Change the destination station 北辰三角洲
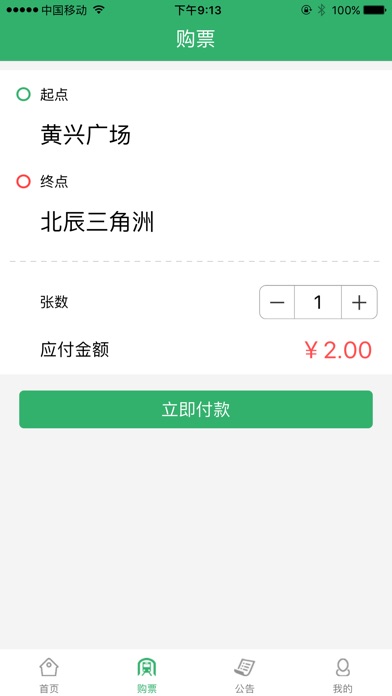Image resolution: width=392 pixels, height=696 pixels. point(97,222)
